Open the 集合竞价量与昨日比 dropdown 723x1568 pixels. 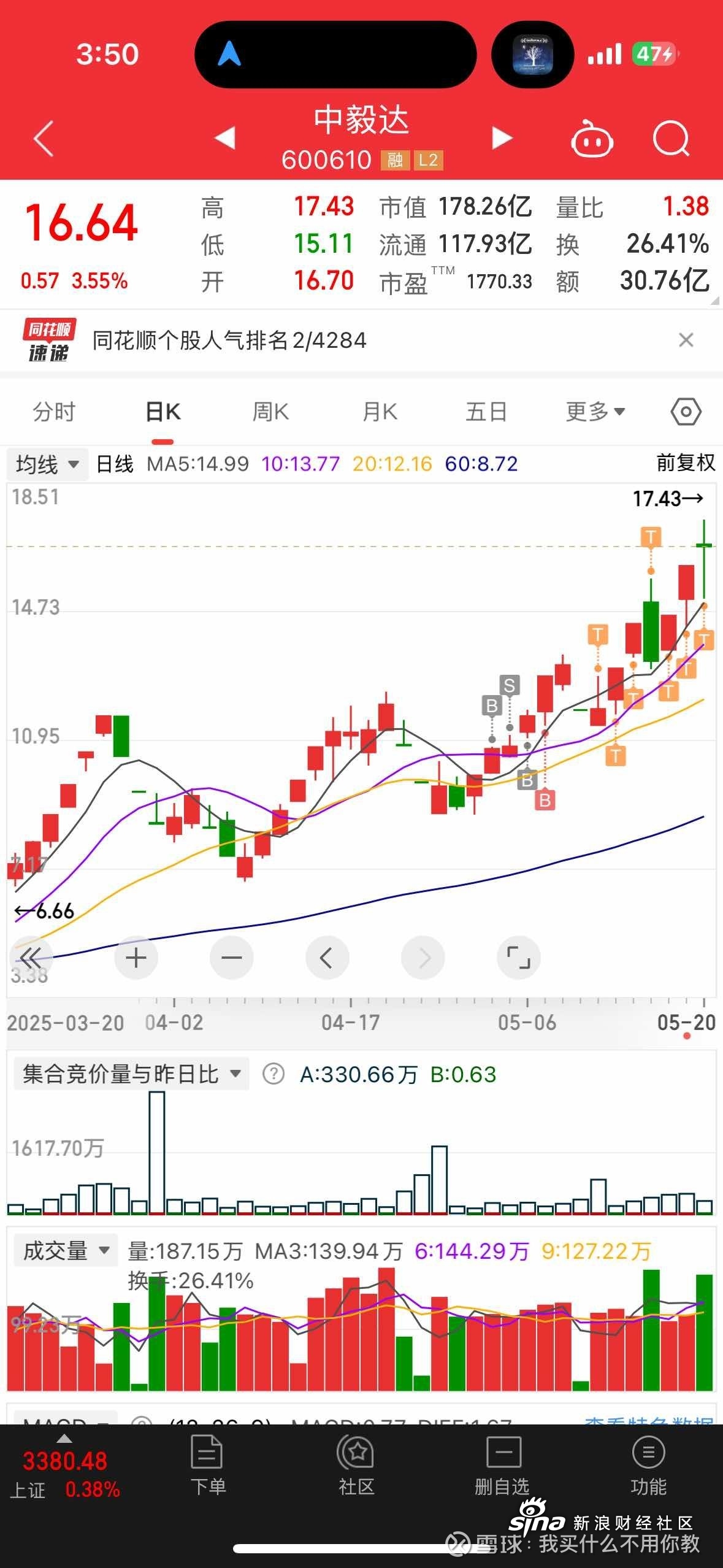point(131,1074)
